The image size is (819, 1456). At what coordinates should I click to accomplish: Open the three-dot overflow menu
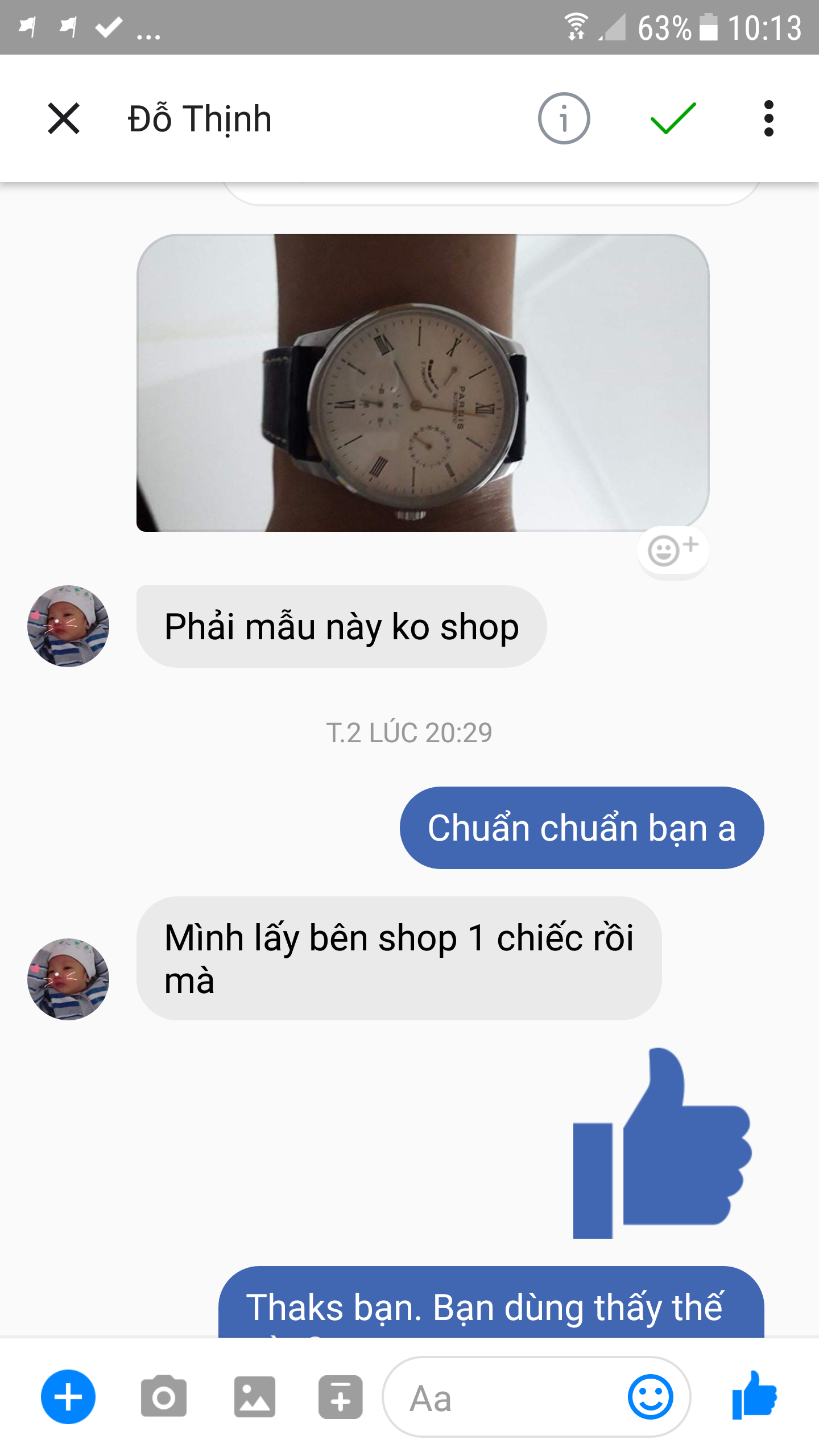click(x=768, y=118)
